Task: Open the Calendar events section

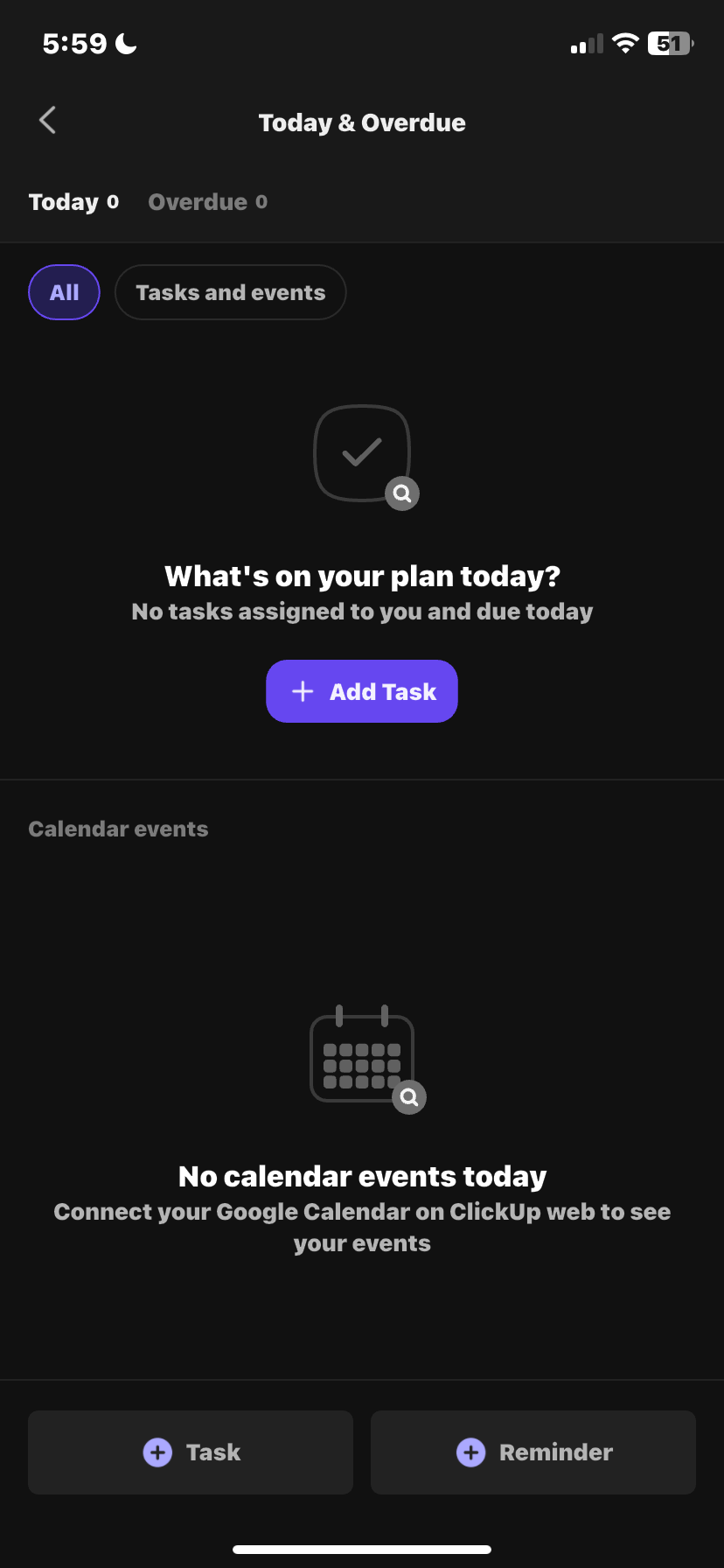Action: pos(118,829)
